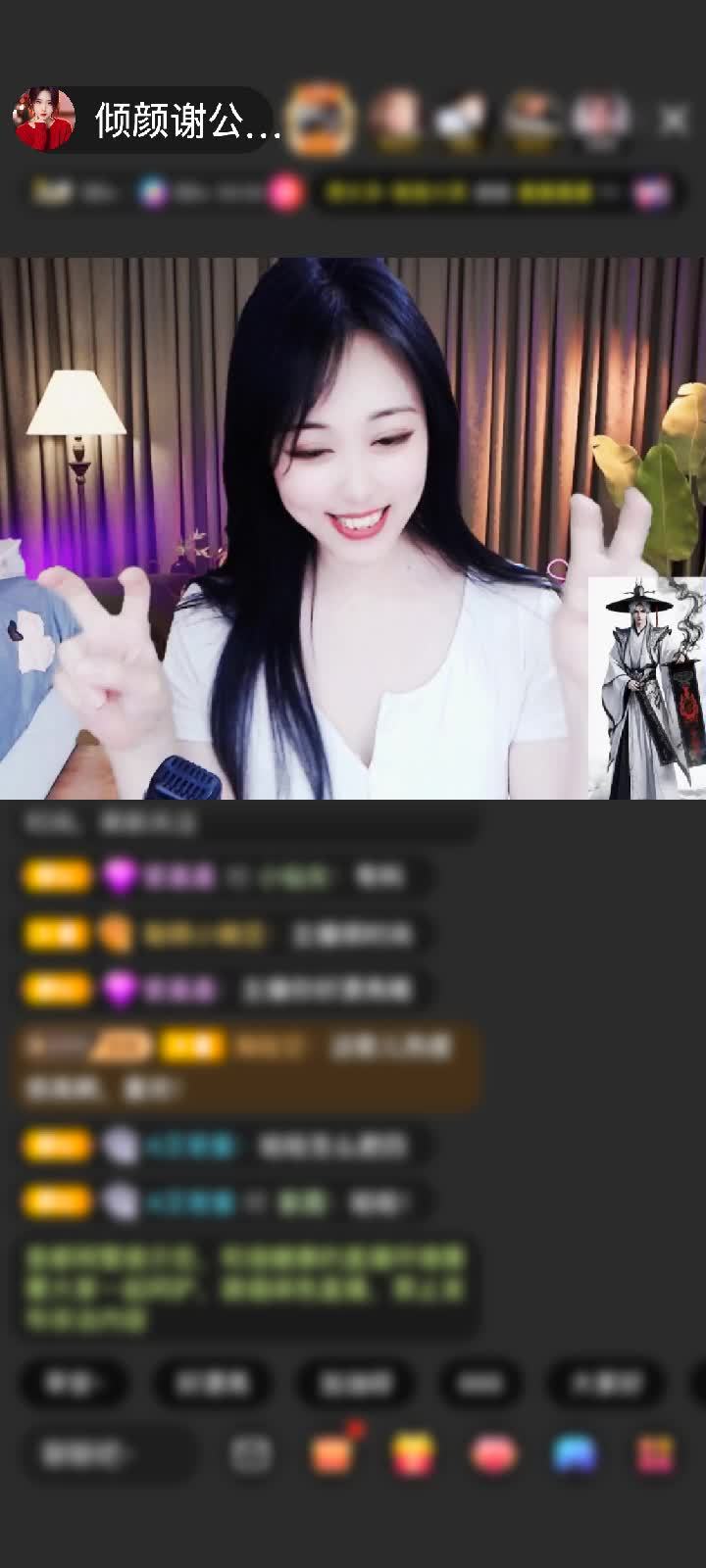
Task: Close the live stream room
Action: coord(673,120)
